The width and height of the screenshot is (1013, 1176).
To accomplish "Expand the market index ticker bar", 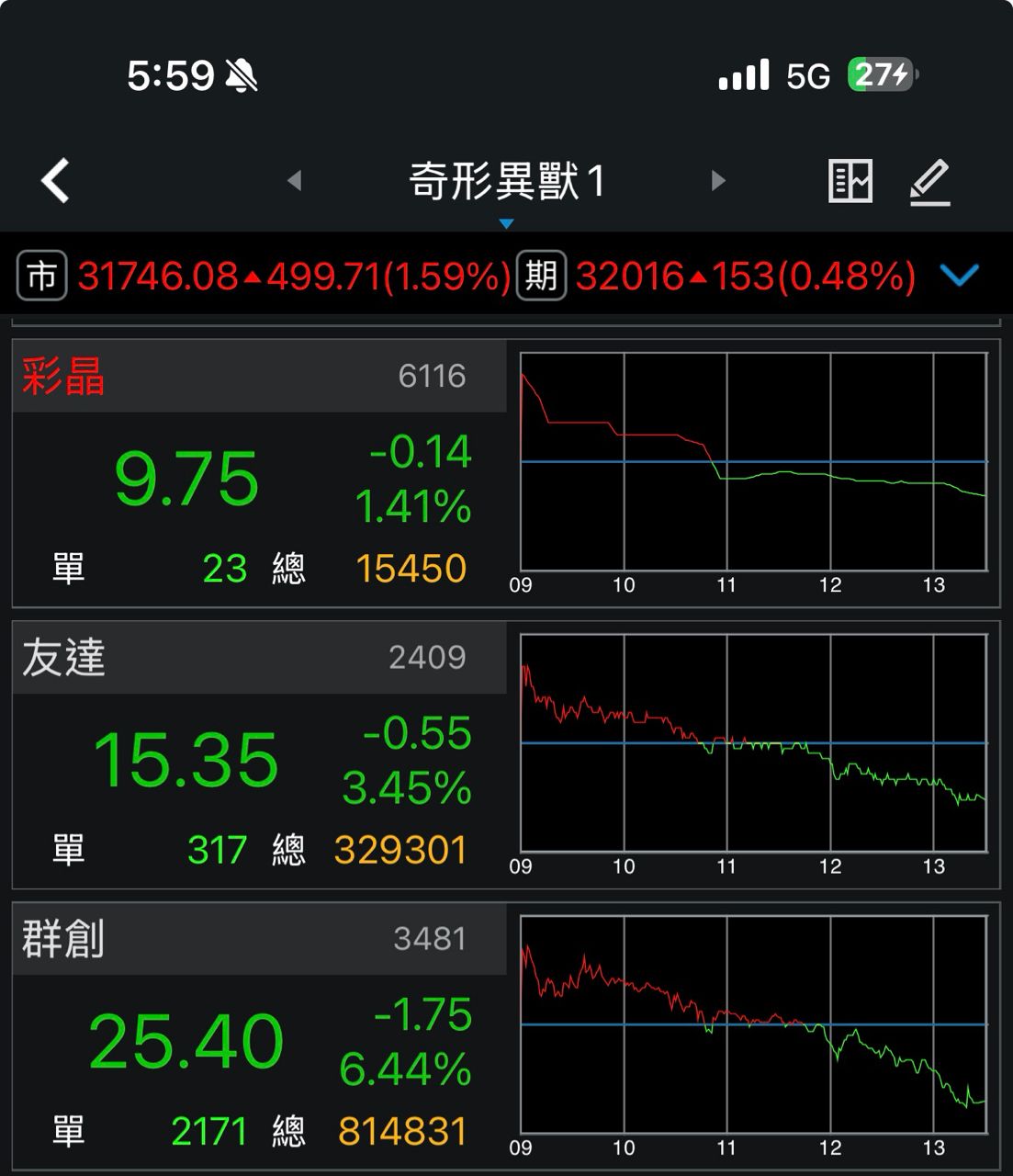I will point(960,275).
